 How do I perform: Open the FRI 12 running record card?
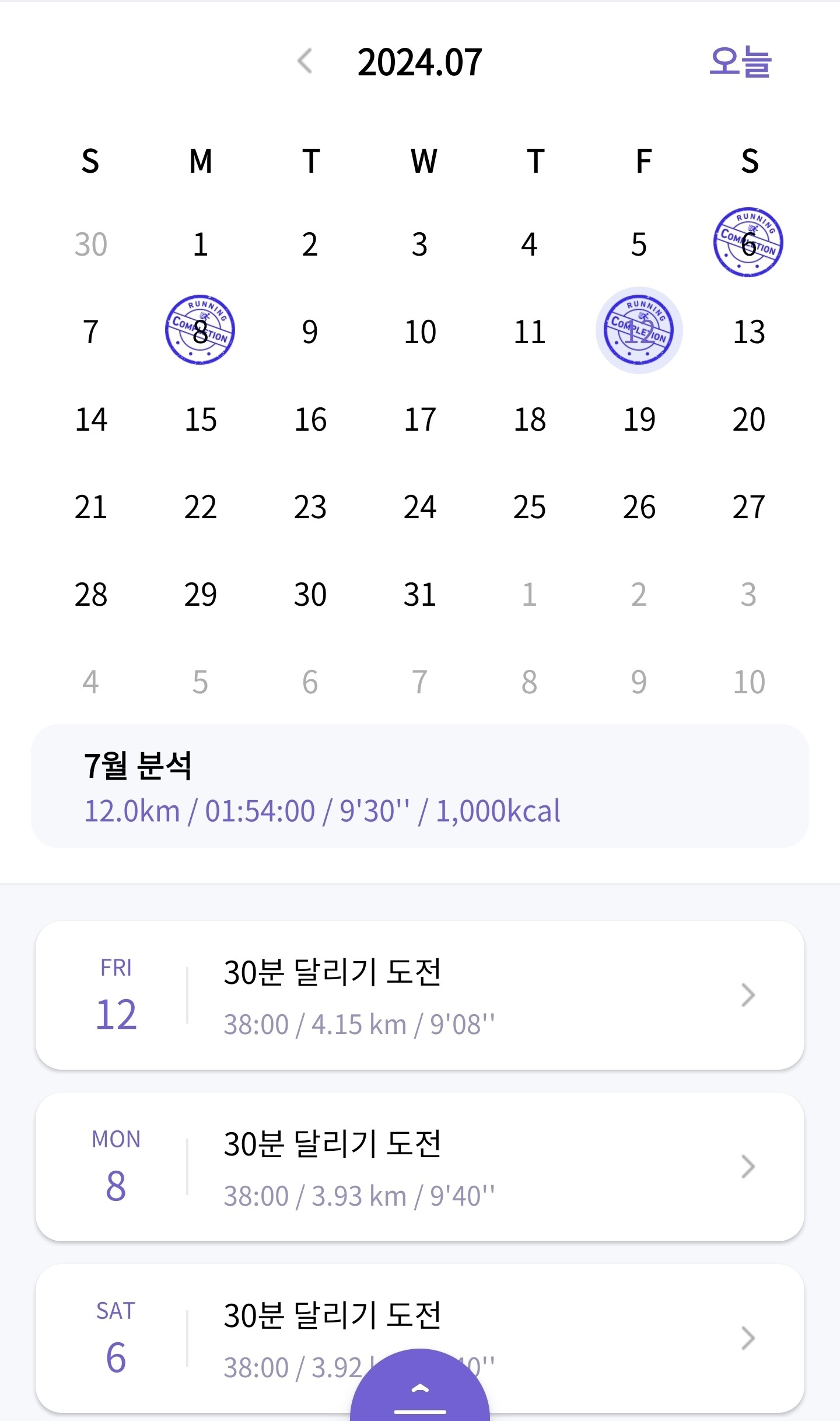[x=420, y=996]
